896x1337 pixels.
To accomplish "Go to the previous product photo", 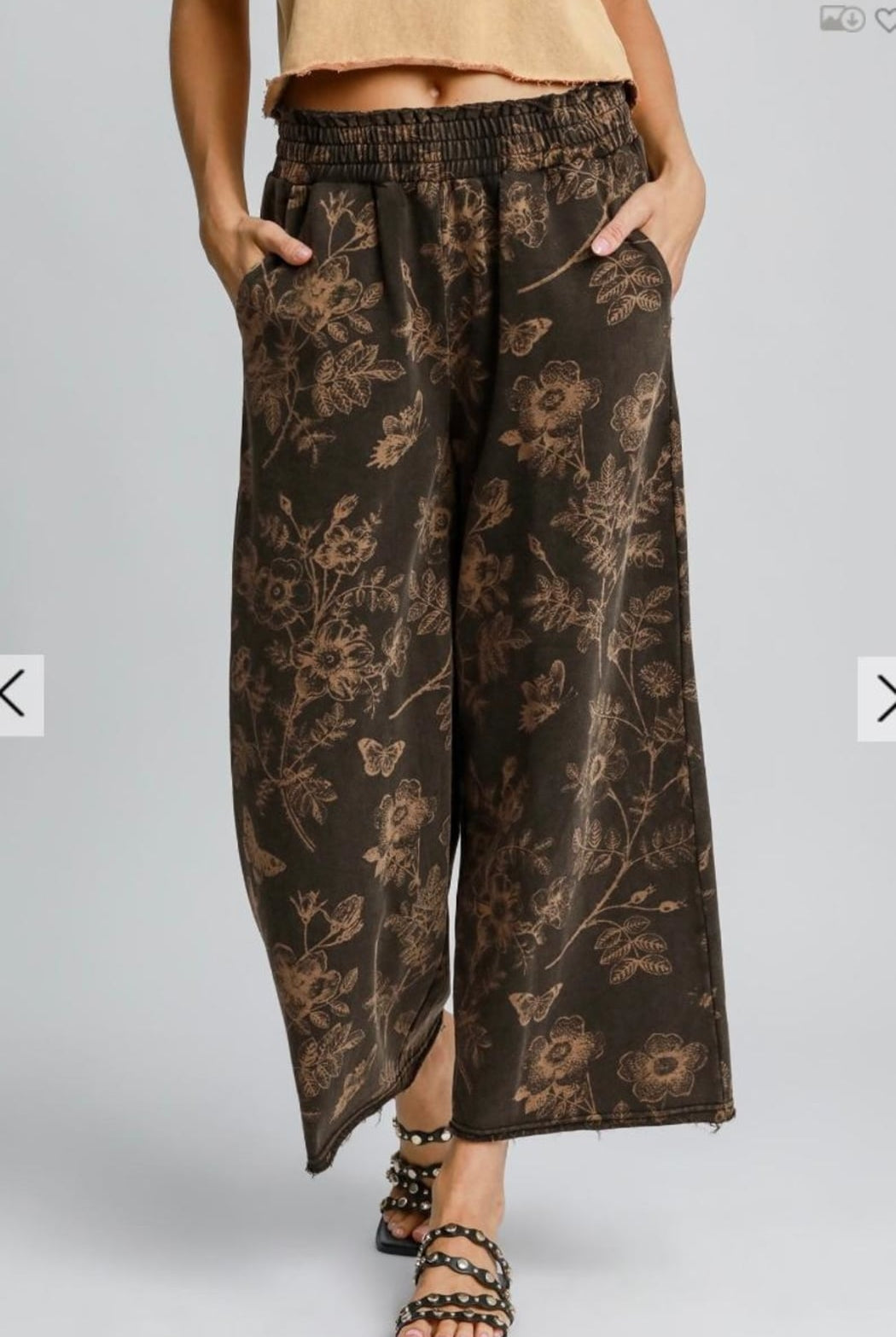I will 18,696.
